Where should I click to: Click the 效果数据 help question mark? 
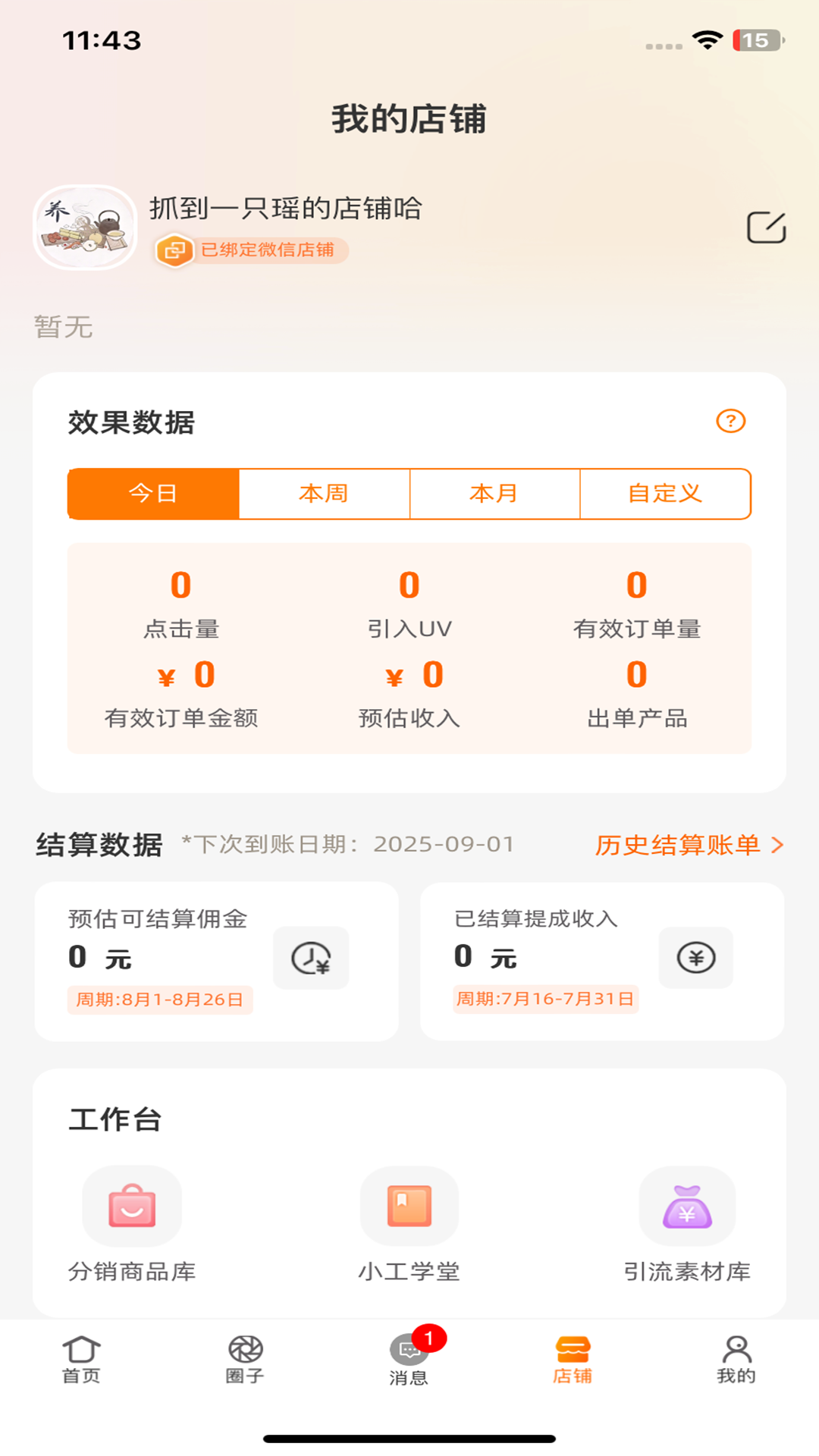pyautogui.click(x=730, y=422)
